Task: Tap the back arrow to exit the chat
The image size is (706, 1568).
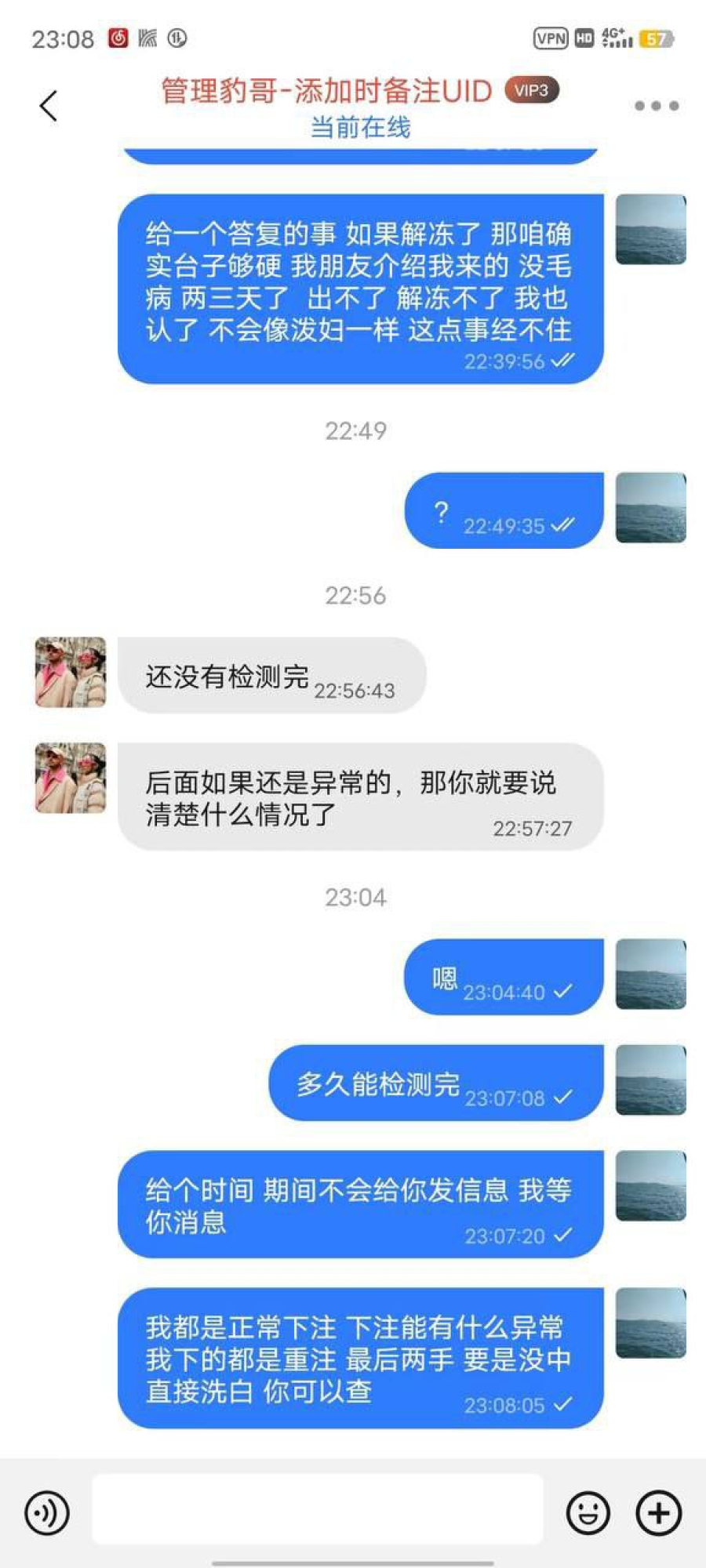Action: click(47, 104)
